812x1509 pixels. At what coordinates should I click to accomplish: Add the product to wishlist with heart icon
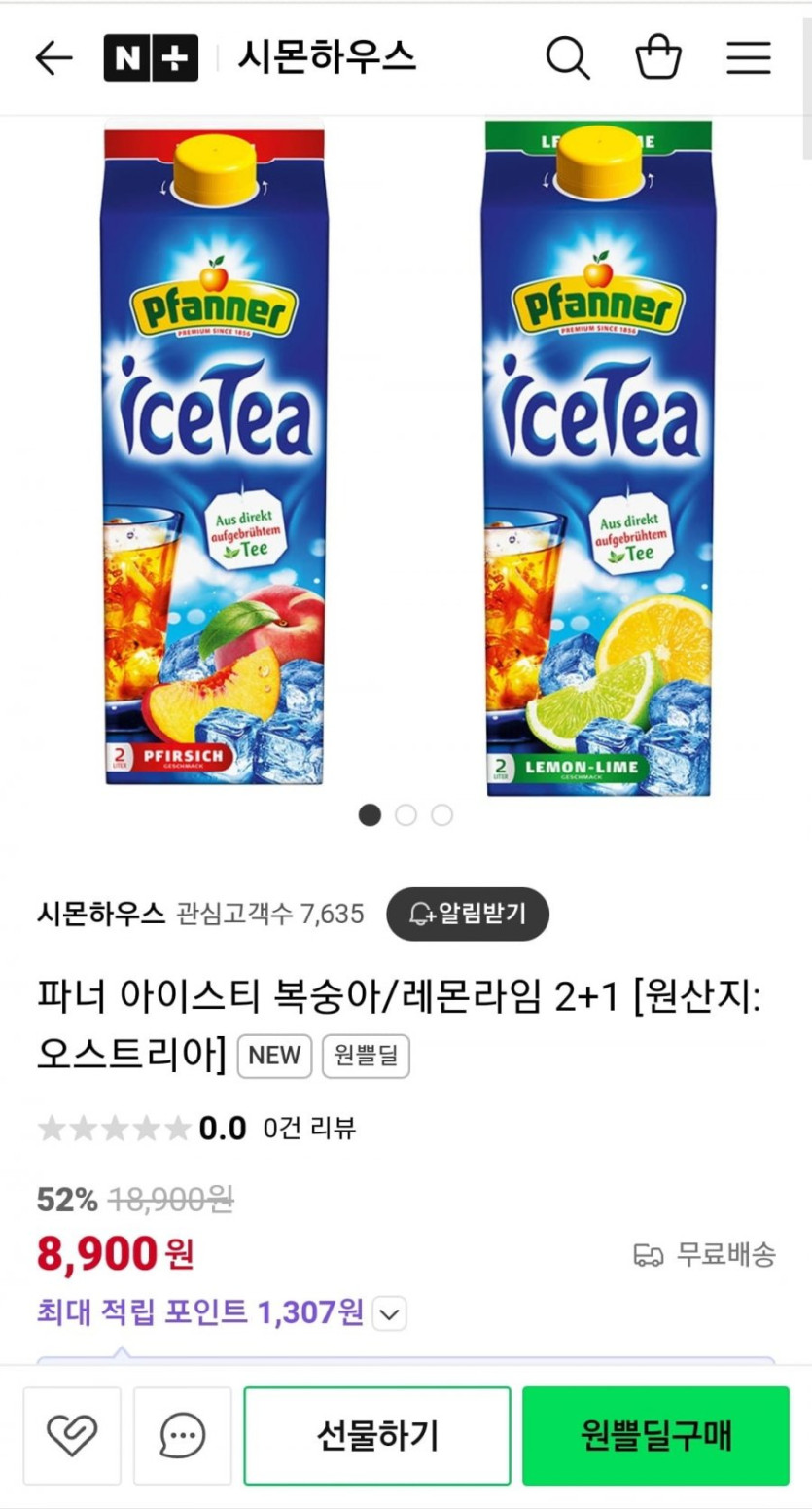pos(72,1436)
